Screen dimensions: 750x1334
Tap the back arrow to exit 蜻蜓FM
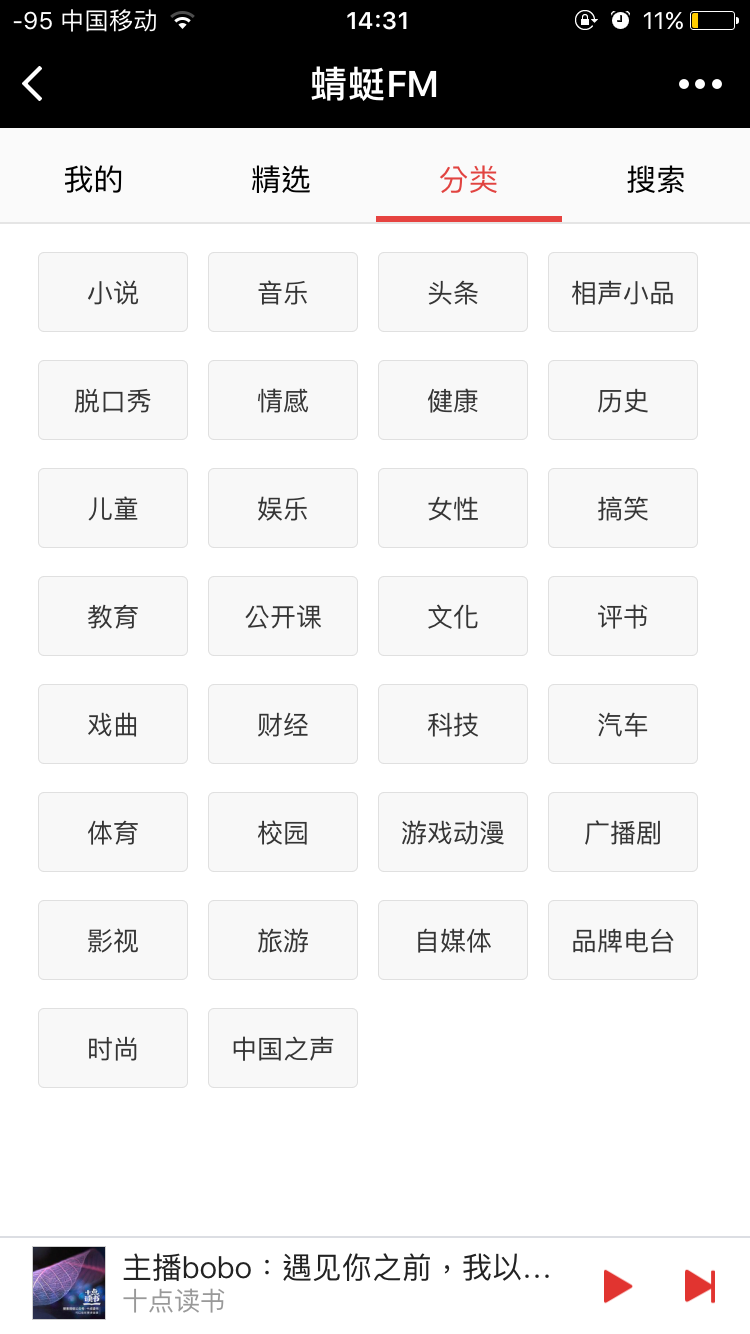pos(33,84)
